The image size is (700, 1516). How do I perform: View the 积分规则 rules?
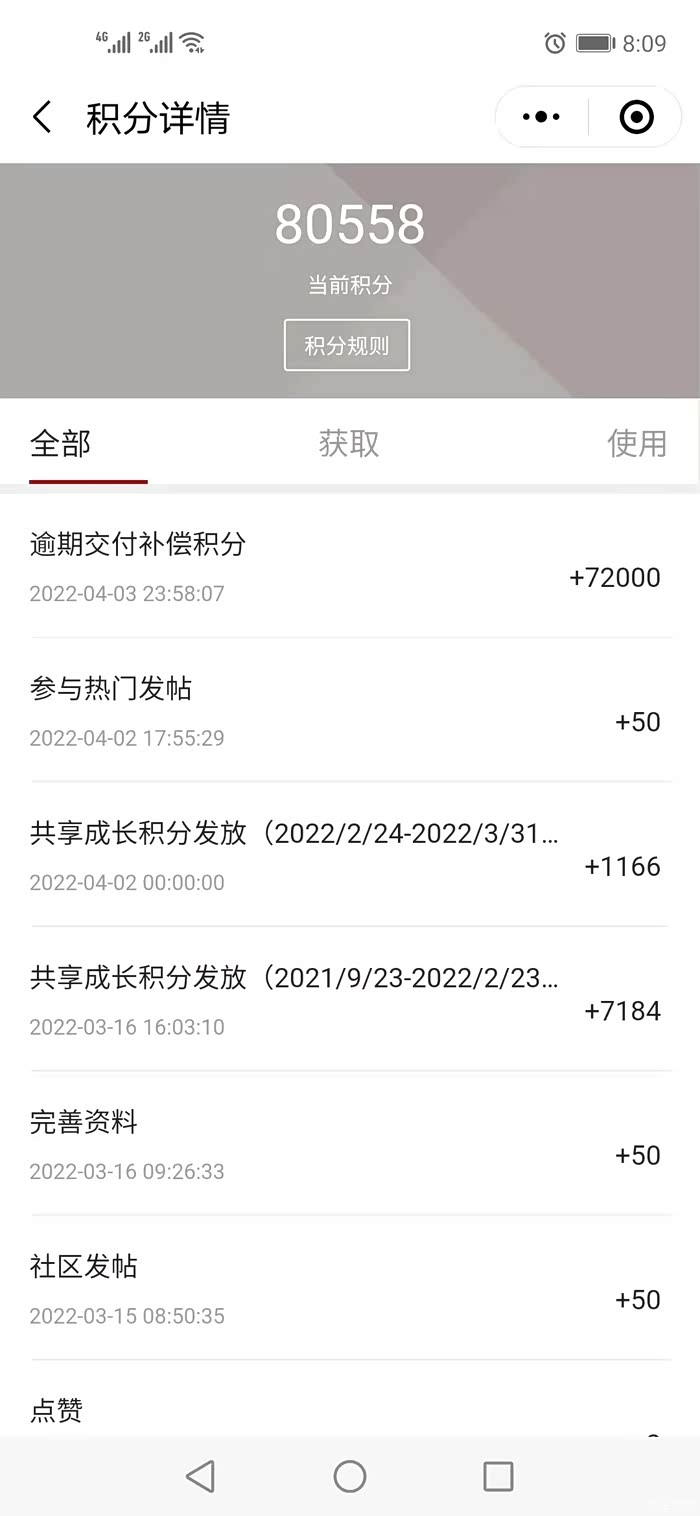347,346
